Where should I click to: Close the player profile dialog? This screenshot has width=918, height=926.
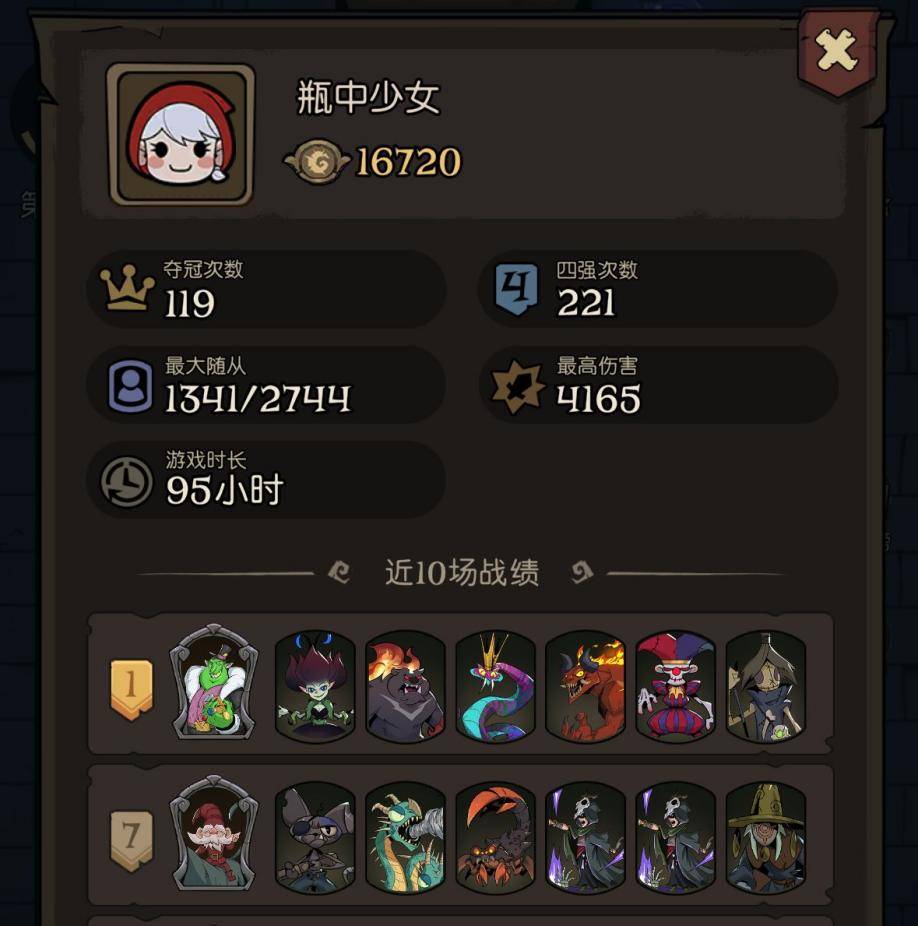coord(836,50)
